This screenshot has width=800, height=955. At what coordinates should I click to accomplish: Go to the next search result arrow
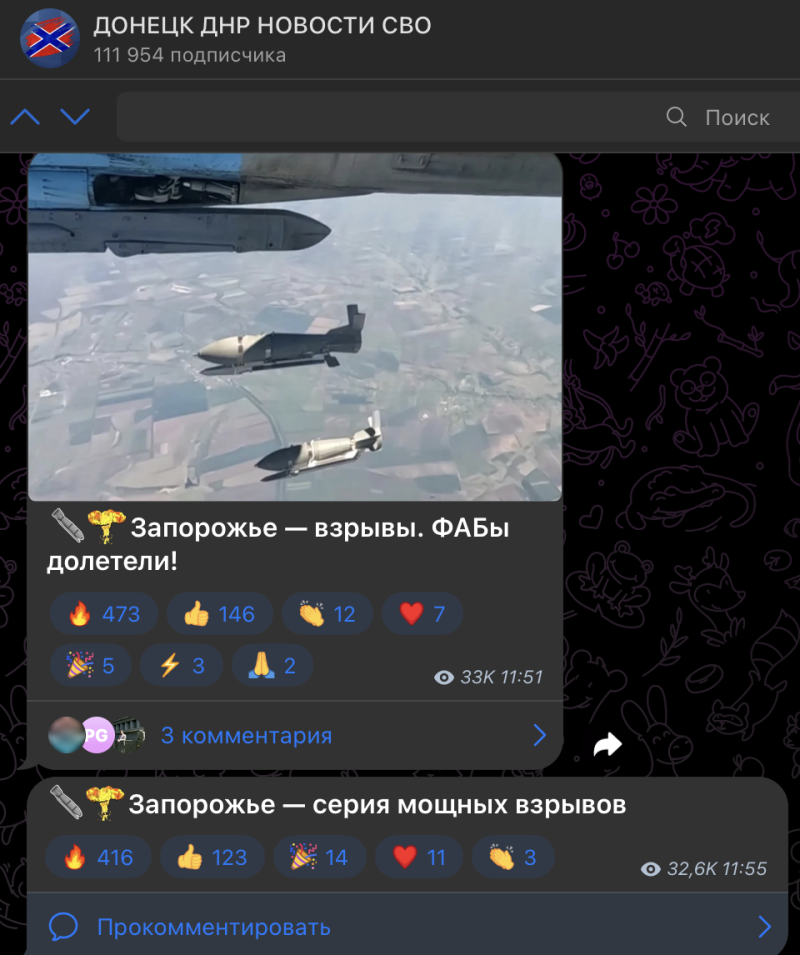pos(75,117)
